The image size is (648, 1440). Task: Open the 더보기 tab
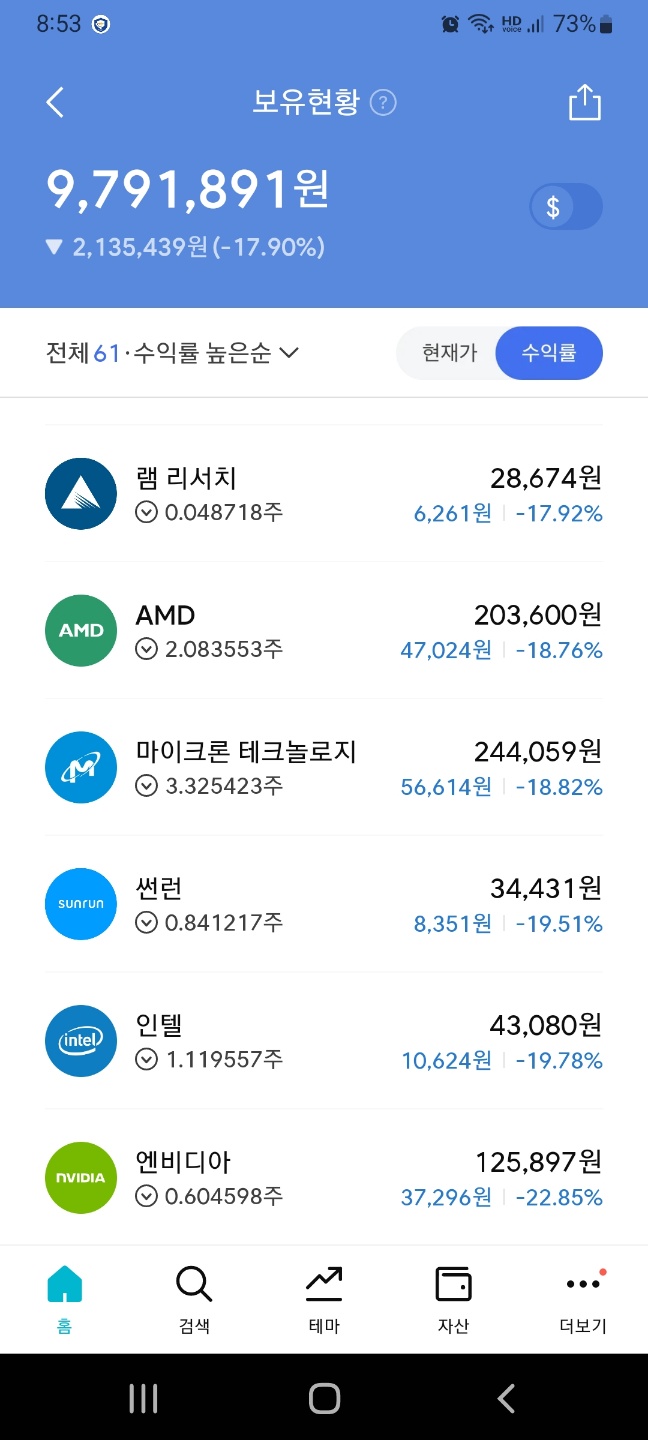point(583,1298)
